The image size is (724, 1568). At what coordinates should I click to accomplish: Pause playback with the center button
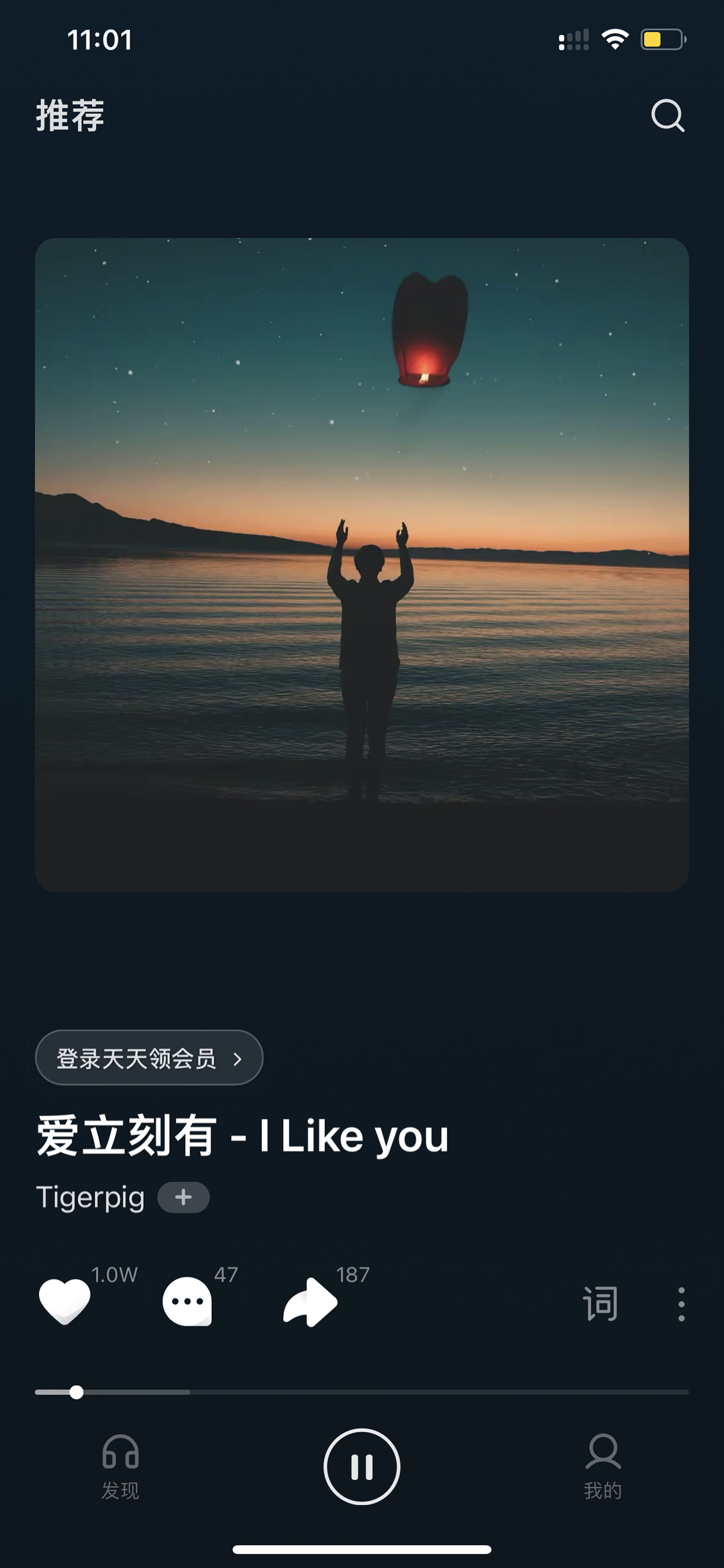(362, 1466)
